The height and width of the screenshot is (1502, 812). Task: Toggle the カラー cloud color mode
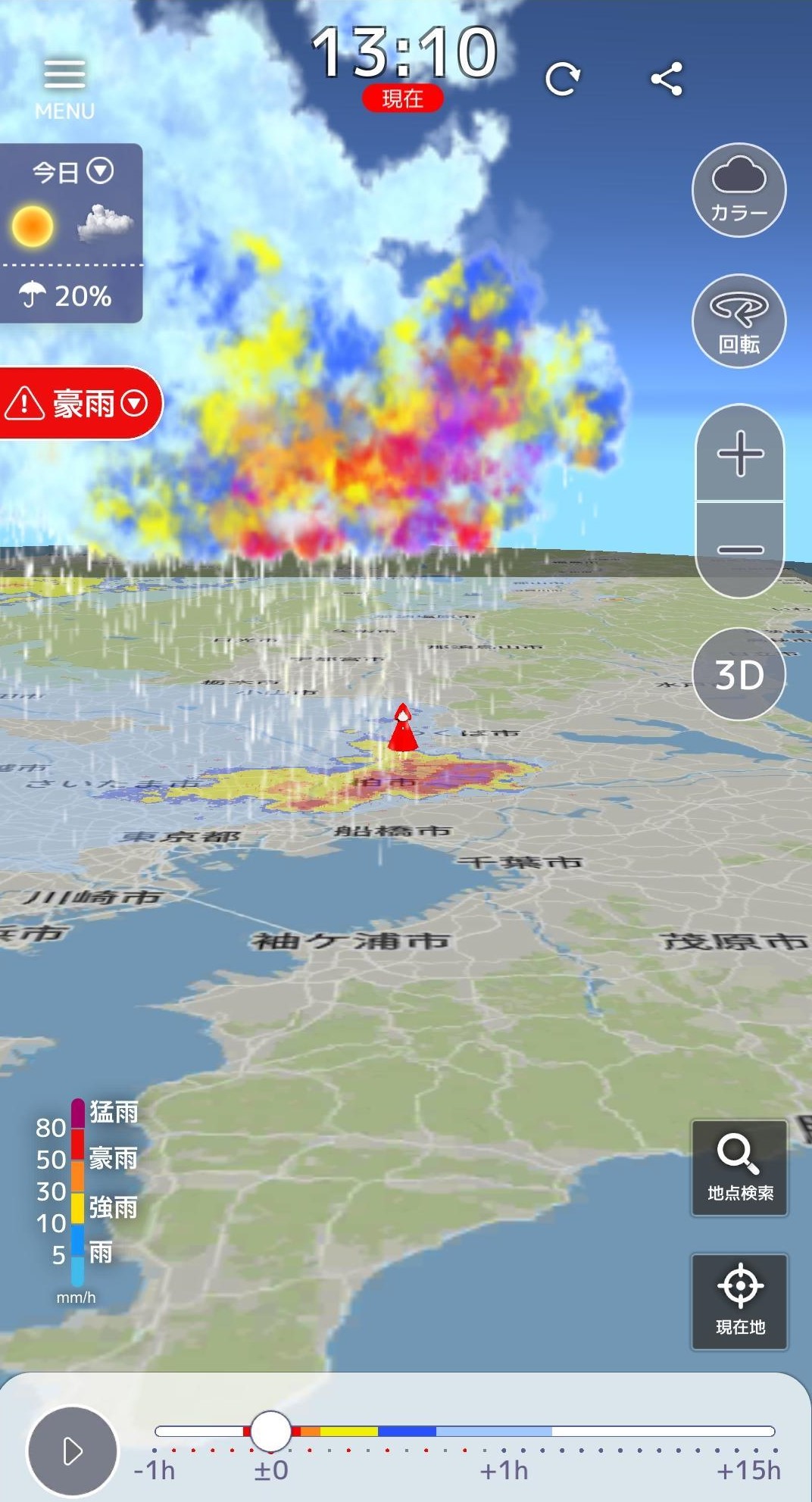point(739,190)
